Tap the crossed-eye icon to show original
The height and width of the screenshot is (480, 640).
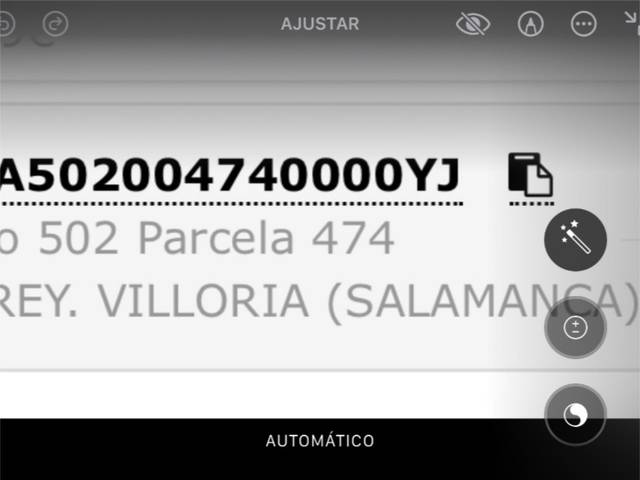point(472,24)
